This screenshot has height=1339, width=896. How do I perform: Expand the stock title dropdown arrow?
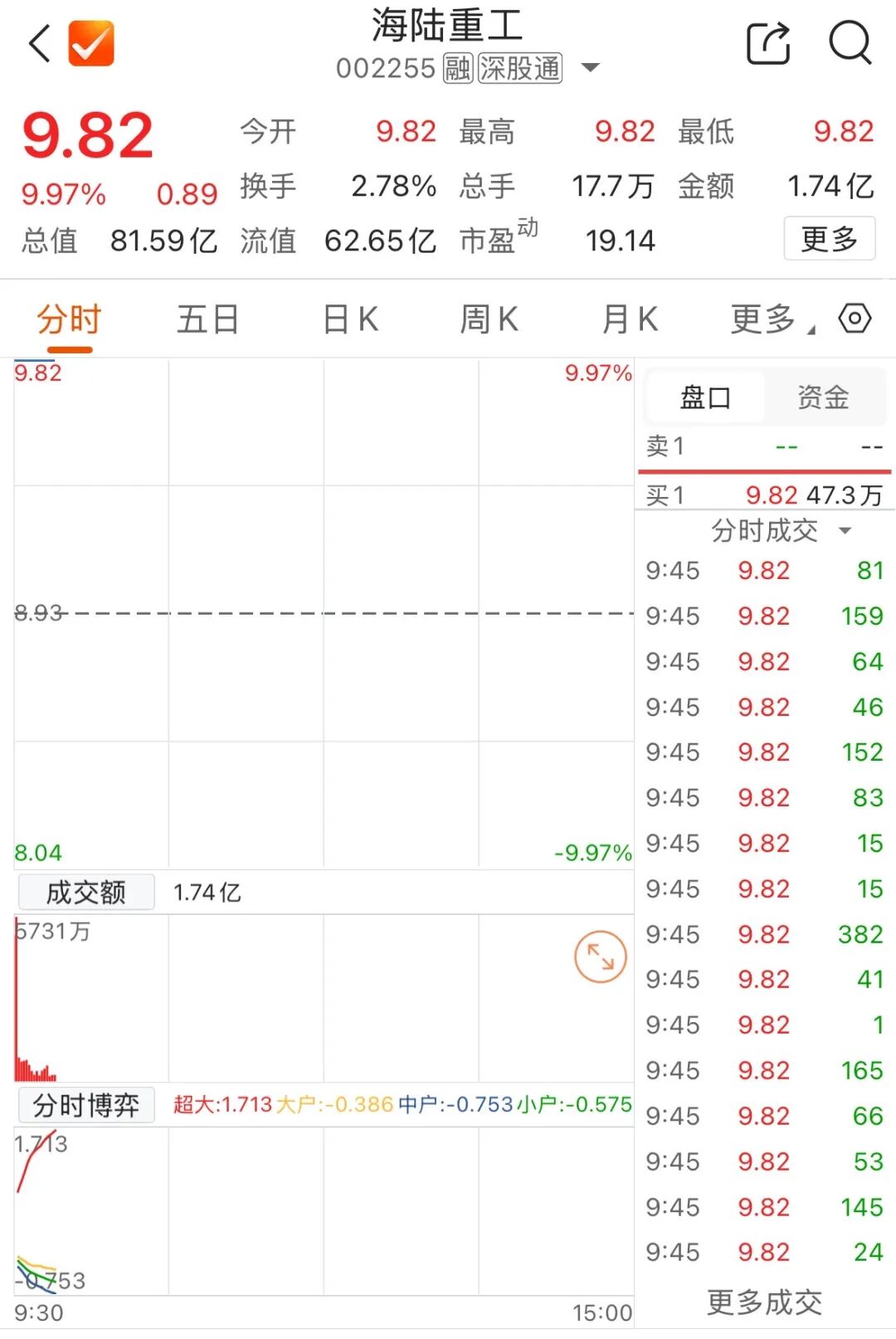coord(590,68)
